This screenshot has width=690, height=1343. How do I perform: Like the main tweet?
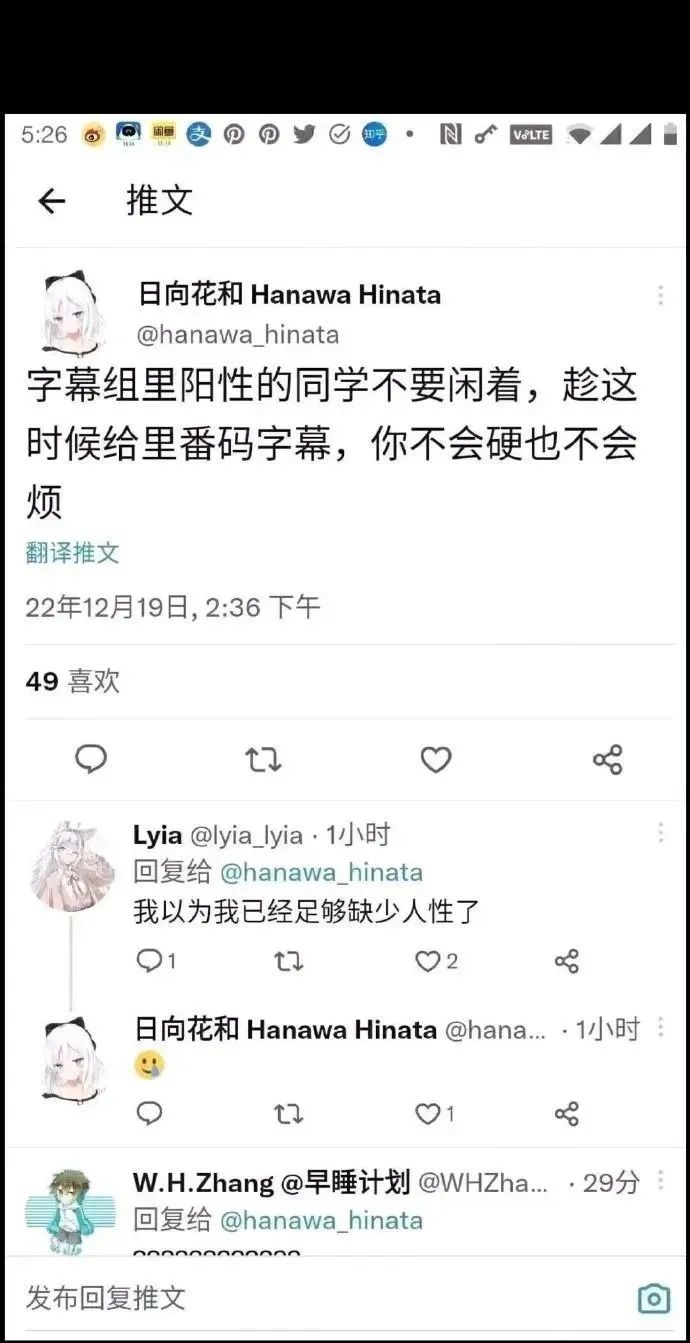(435, 760)
